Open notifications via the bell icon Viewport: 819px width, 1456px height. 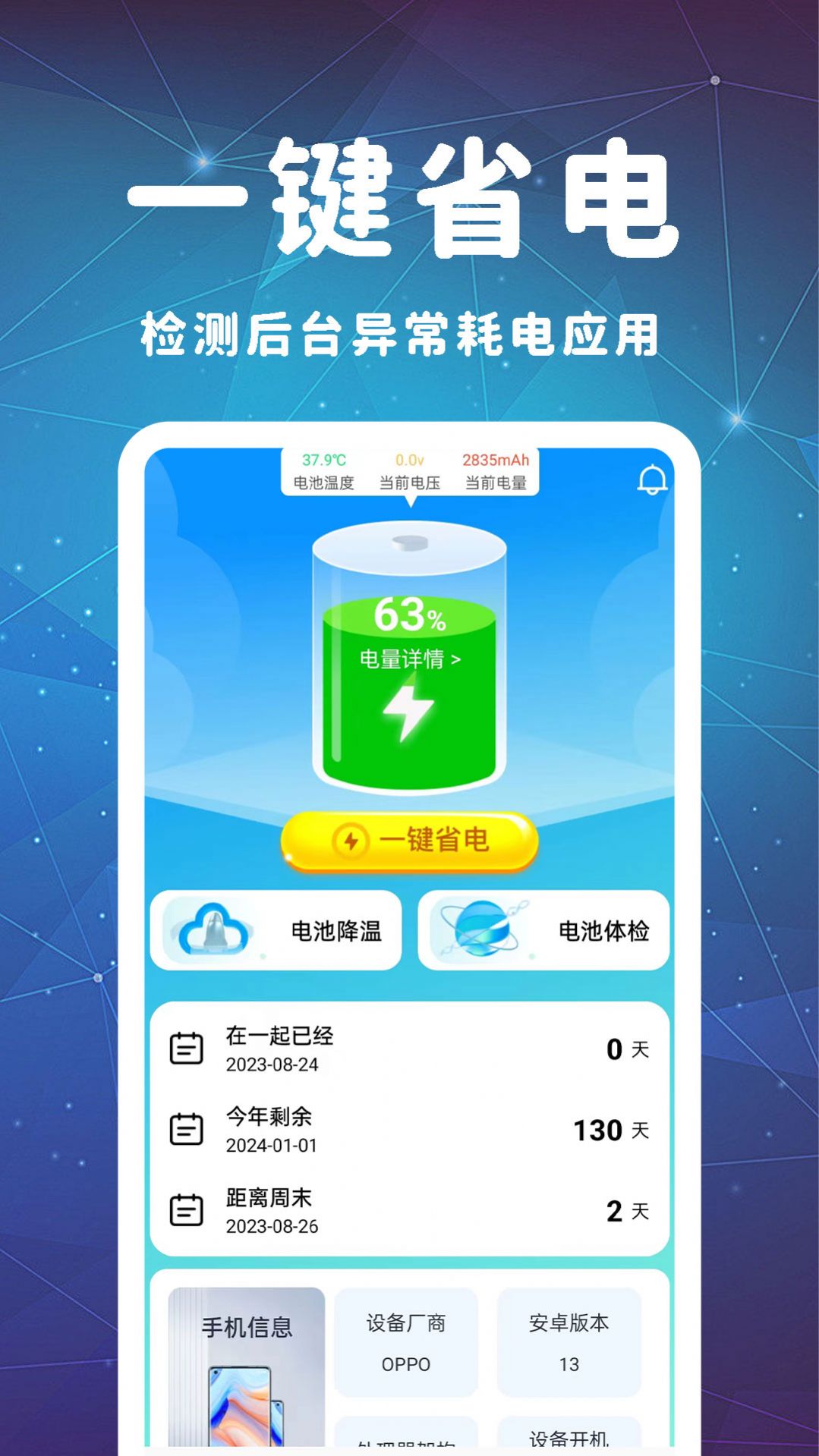tap(651, 480)
